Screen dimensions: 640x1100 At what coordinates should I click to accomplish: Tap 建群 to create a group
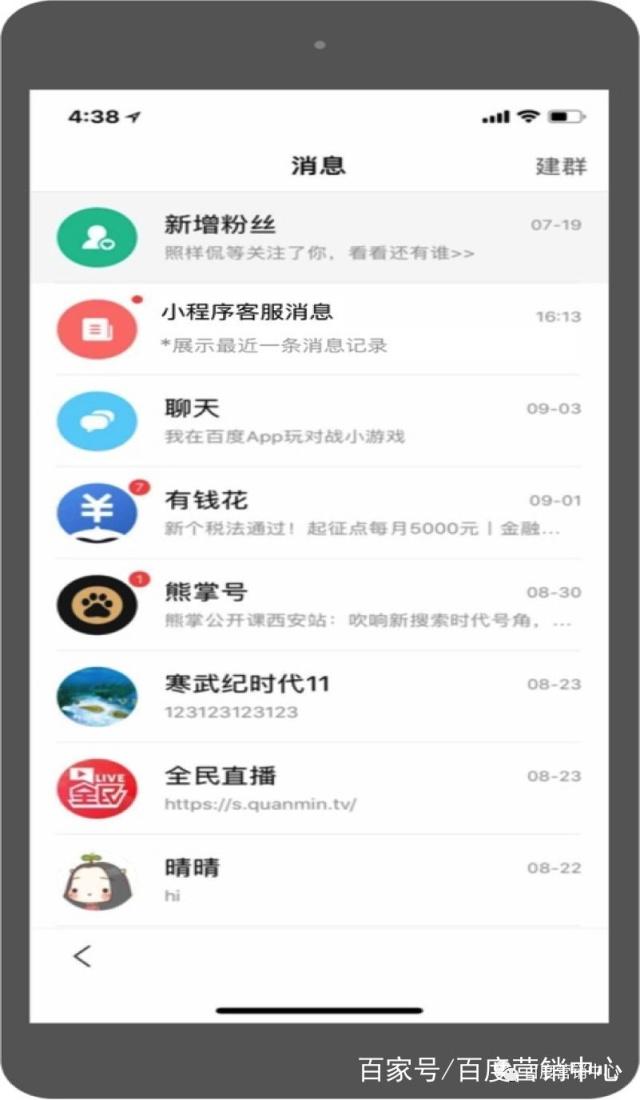(560, 166)
